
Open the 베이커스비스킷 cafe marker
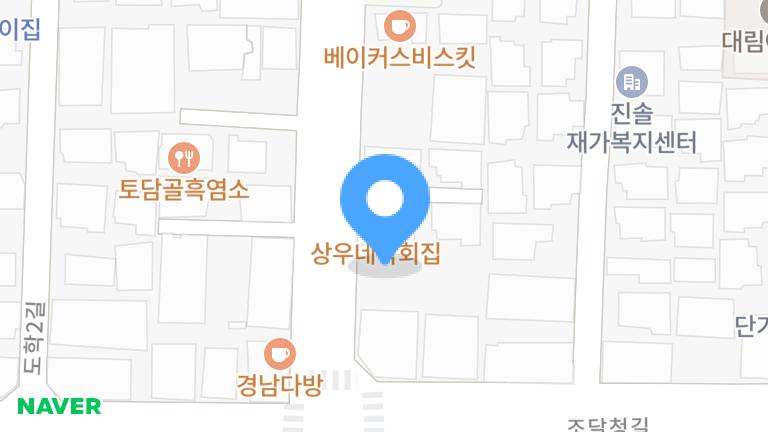(x=399, y=24)
